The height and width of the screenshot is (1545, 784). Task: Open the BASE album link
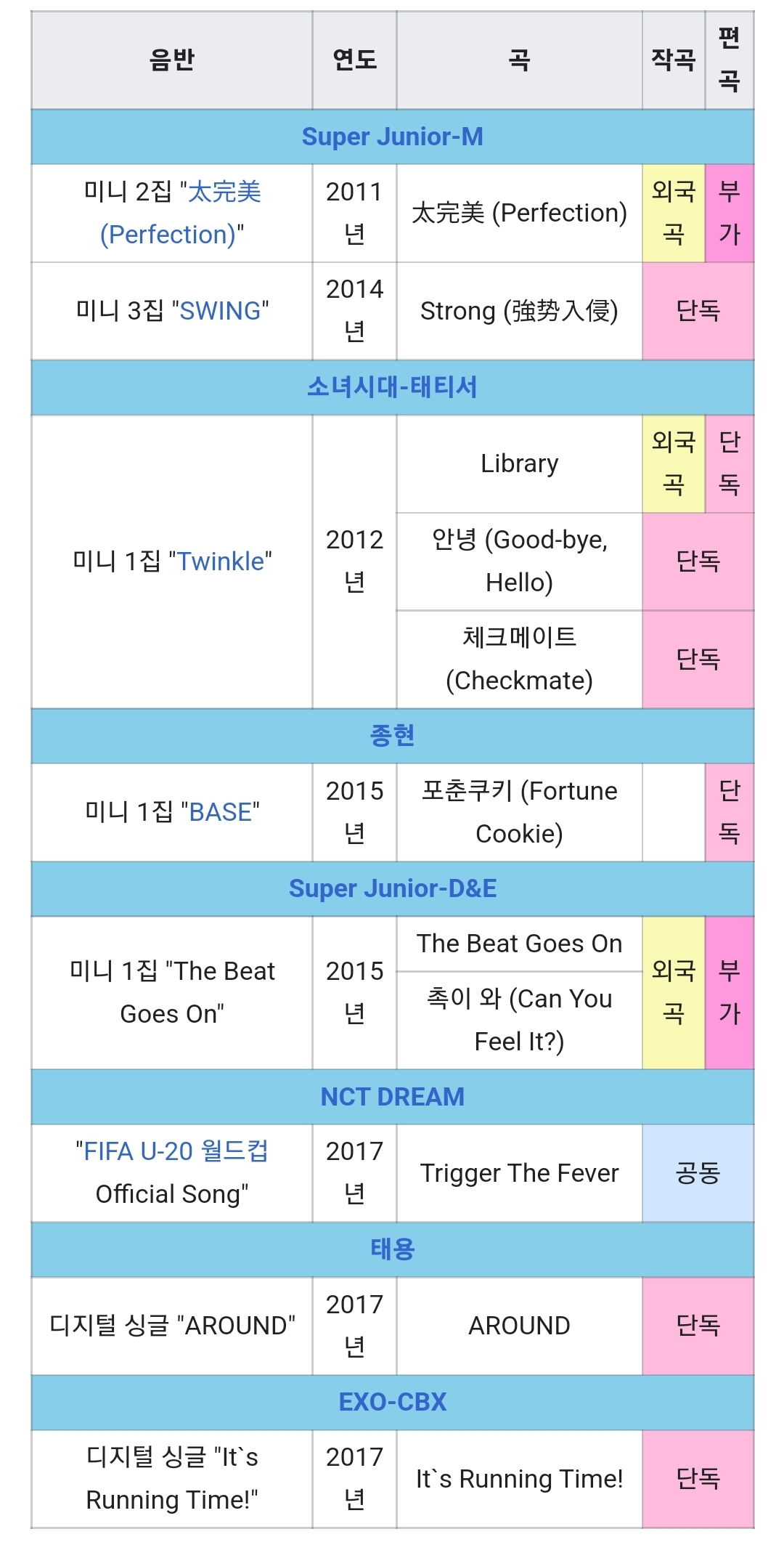pos(220,812)
